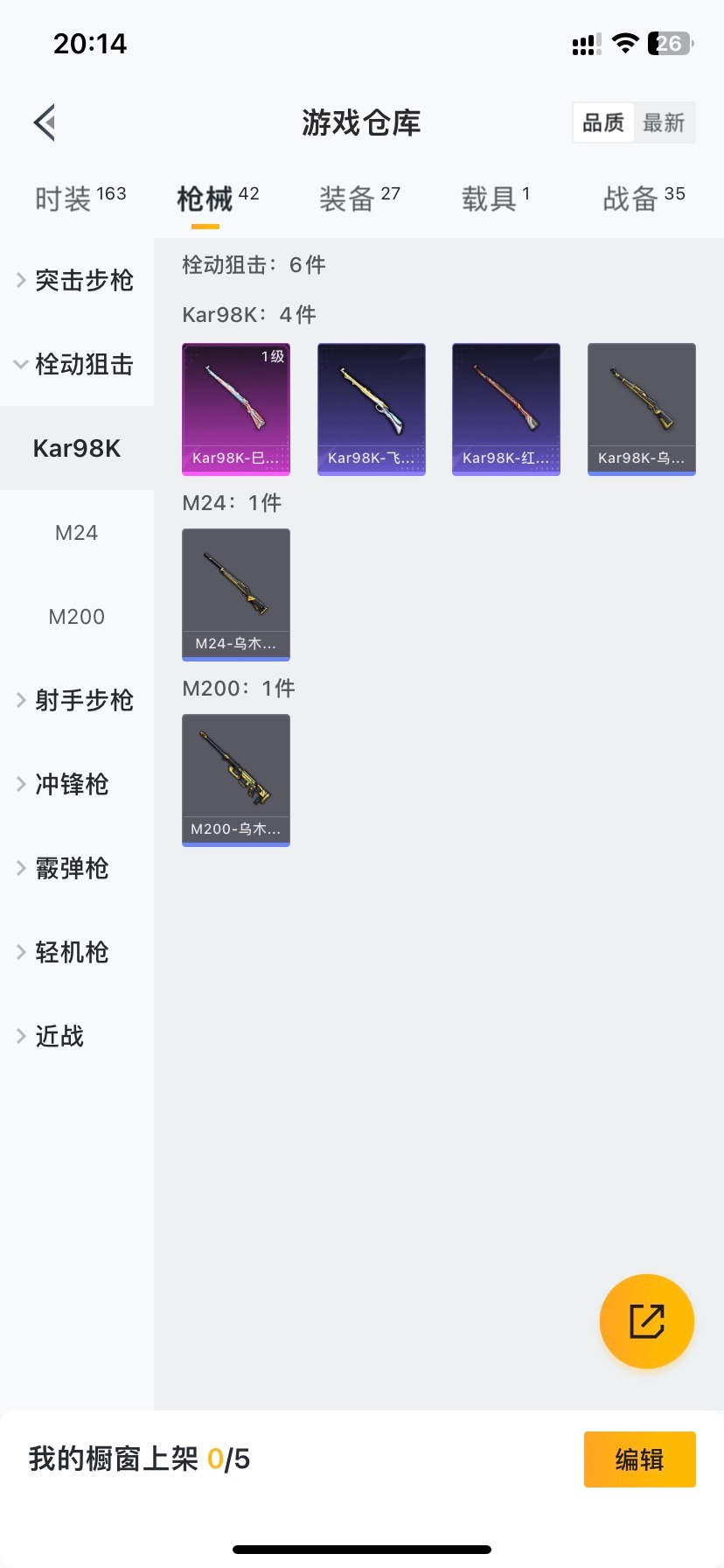
Task: Open the M24-乌木 skin card
Action: (236, 594)
